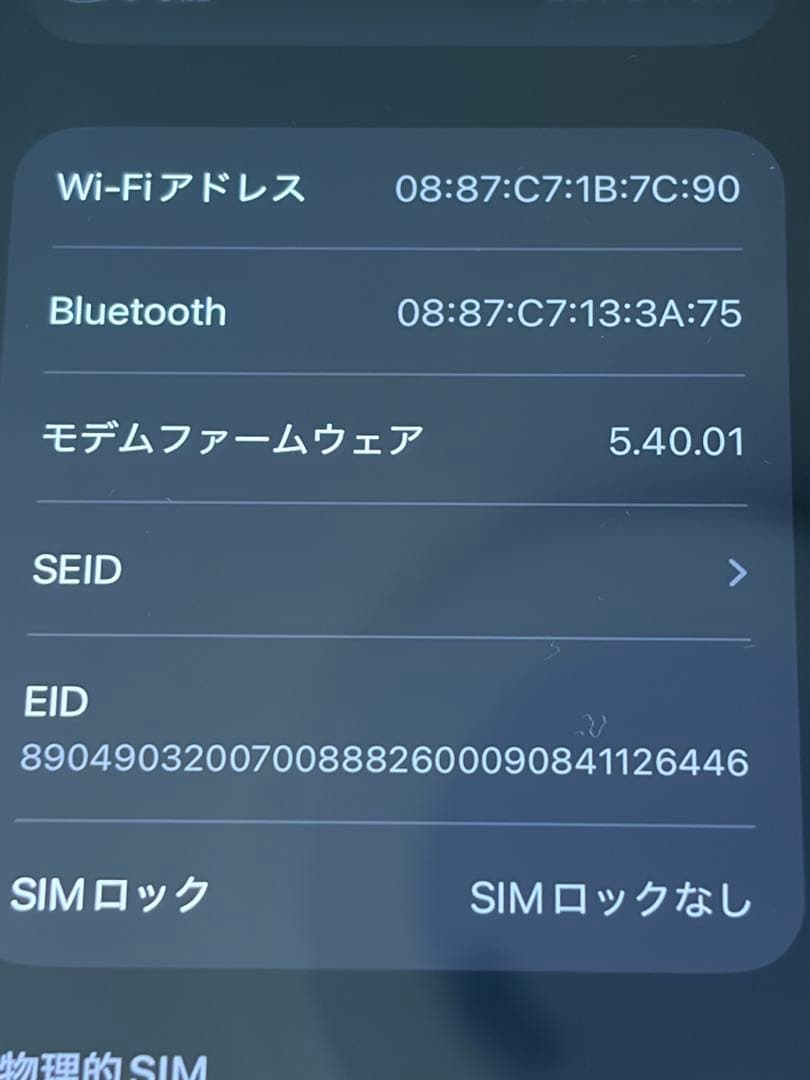Tap the SIMロックなし status text
The image size is (810, 1080).
[609, 896]
